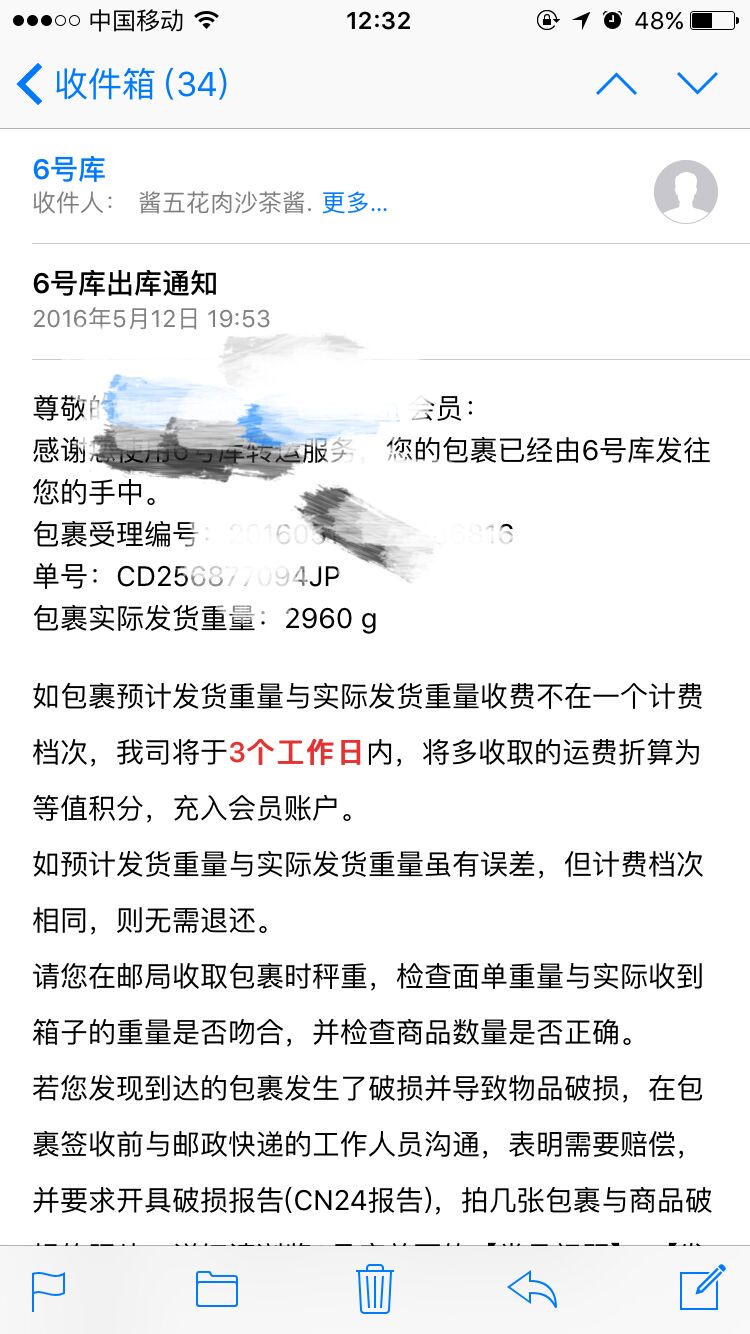Open sender 6号库 contact details
The width and height of the screenshot is (750, 1334).
[x=69, y=169]
